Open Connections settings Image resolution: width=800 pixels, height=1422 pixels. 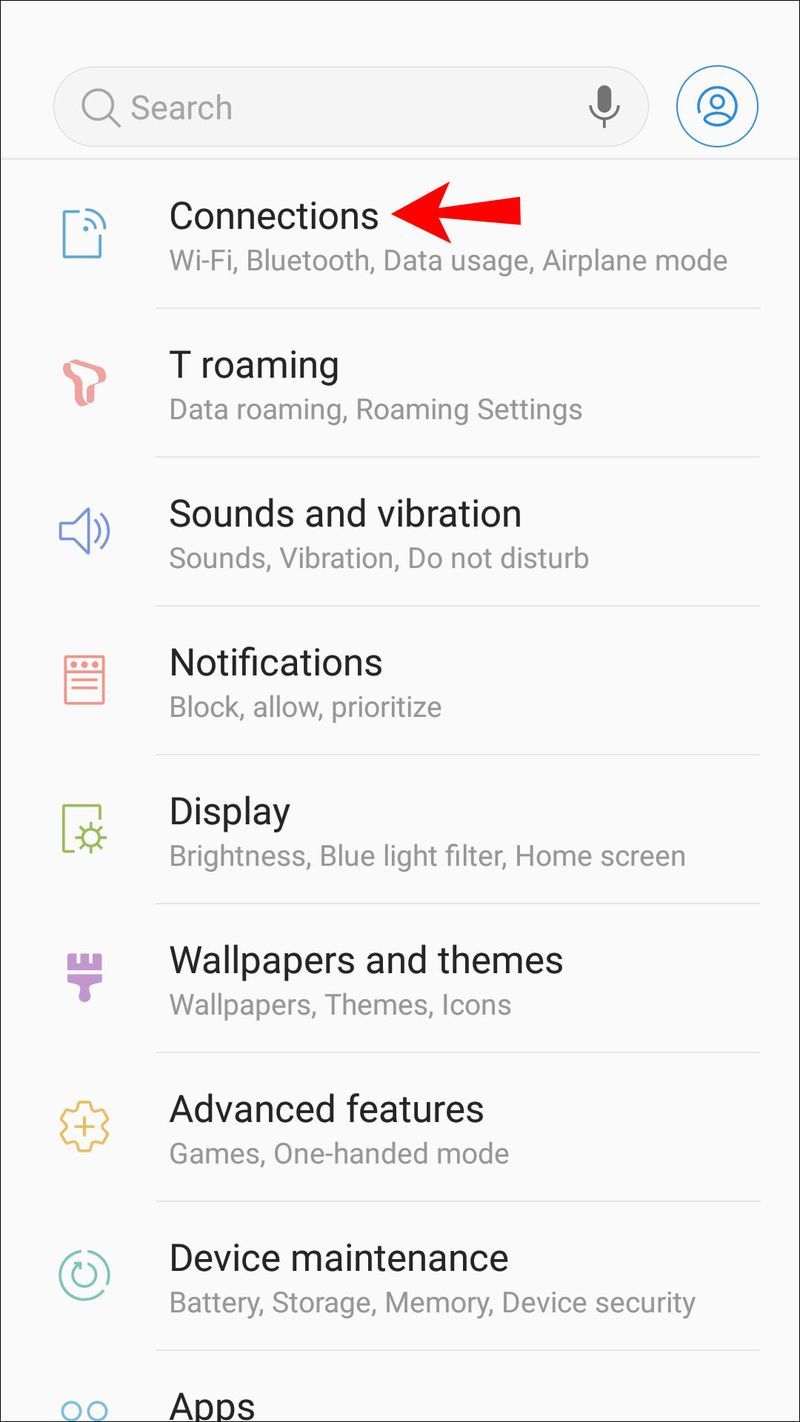tap(400, 234)
